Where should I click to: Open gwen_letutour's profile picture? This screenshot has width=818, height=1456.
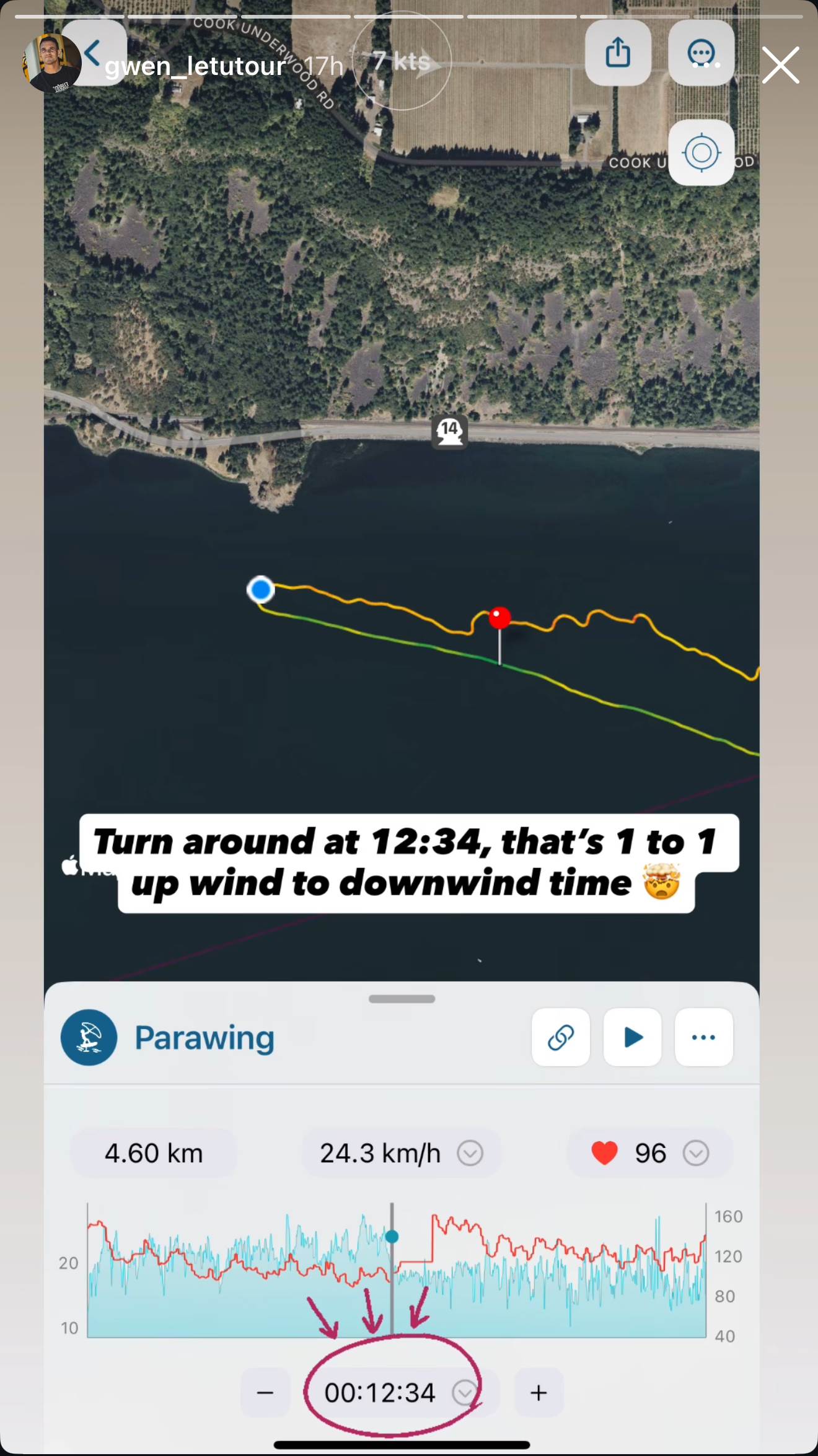click(51, 64)
